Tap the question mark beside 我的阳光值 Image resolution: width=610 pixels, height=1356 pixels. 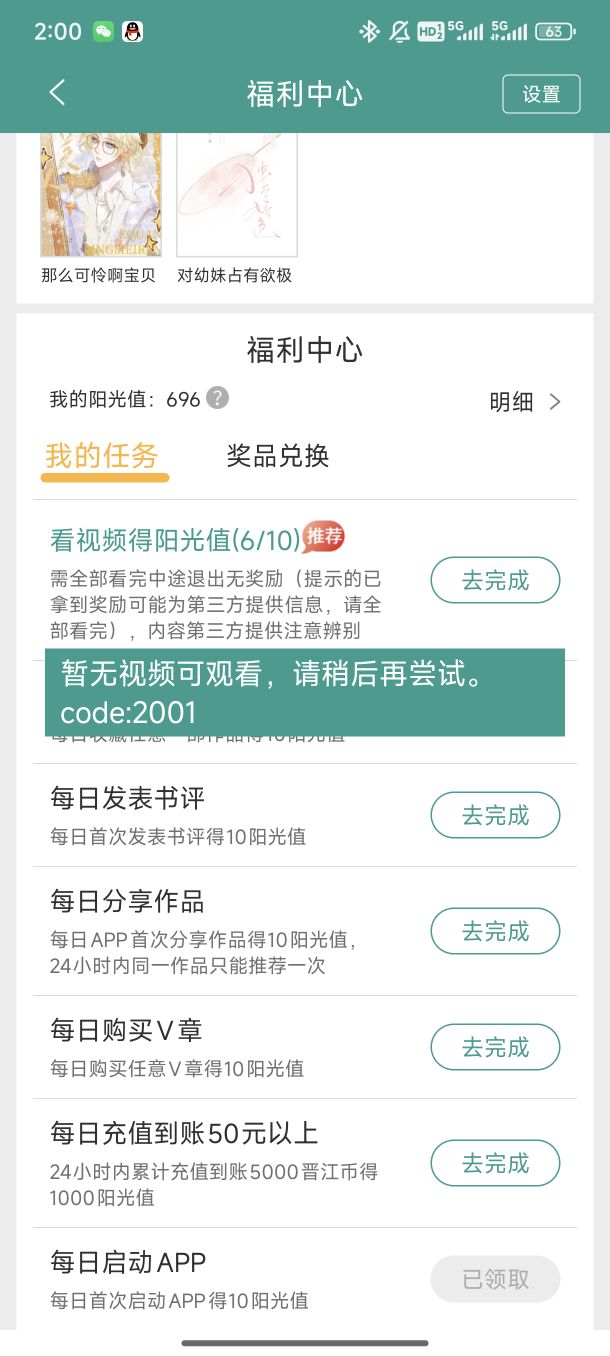pyautogui.click(x=217, y=398)
